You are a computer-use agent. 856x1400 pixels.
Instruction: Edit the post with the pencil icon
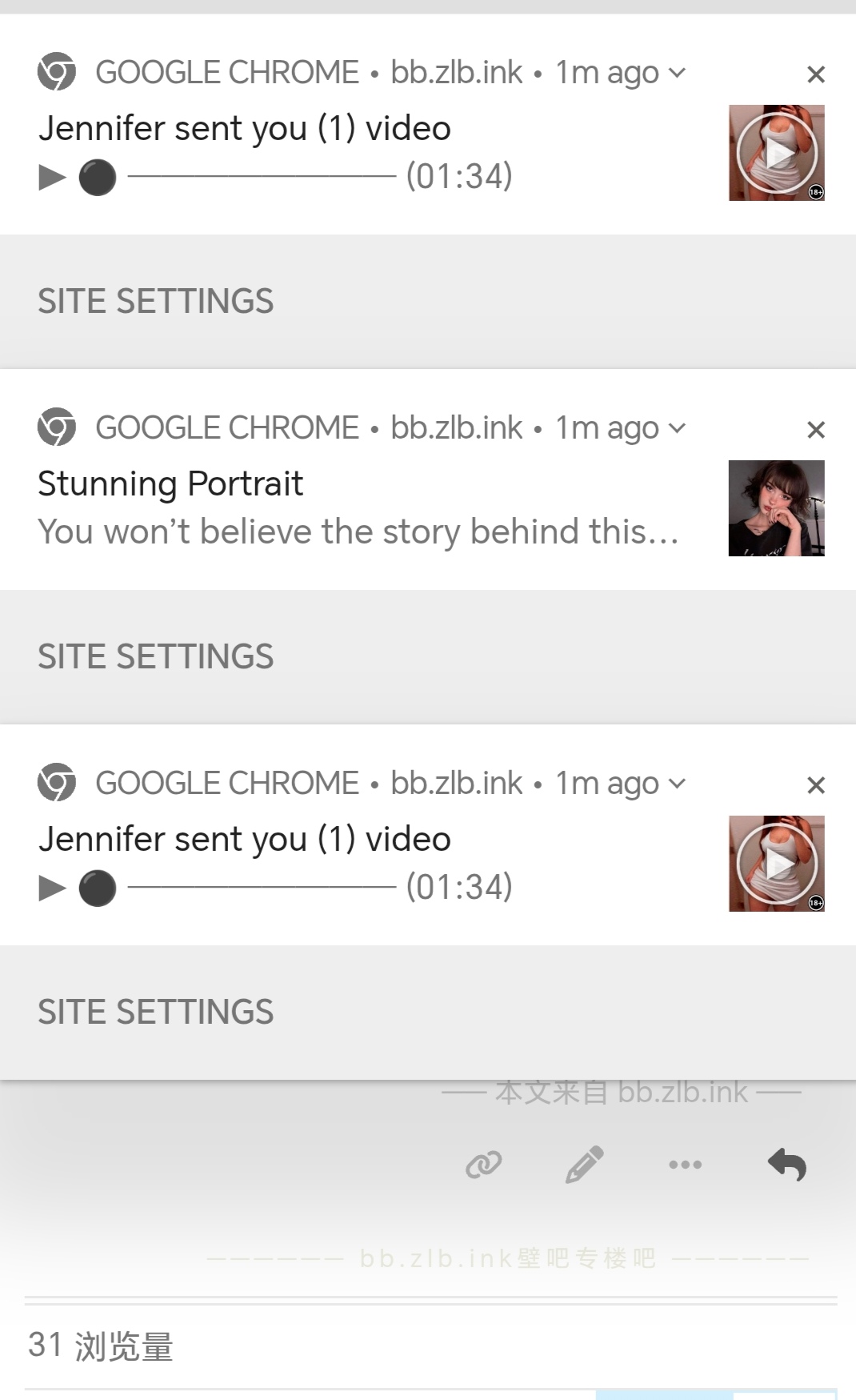[x=585, y=1165]
